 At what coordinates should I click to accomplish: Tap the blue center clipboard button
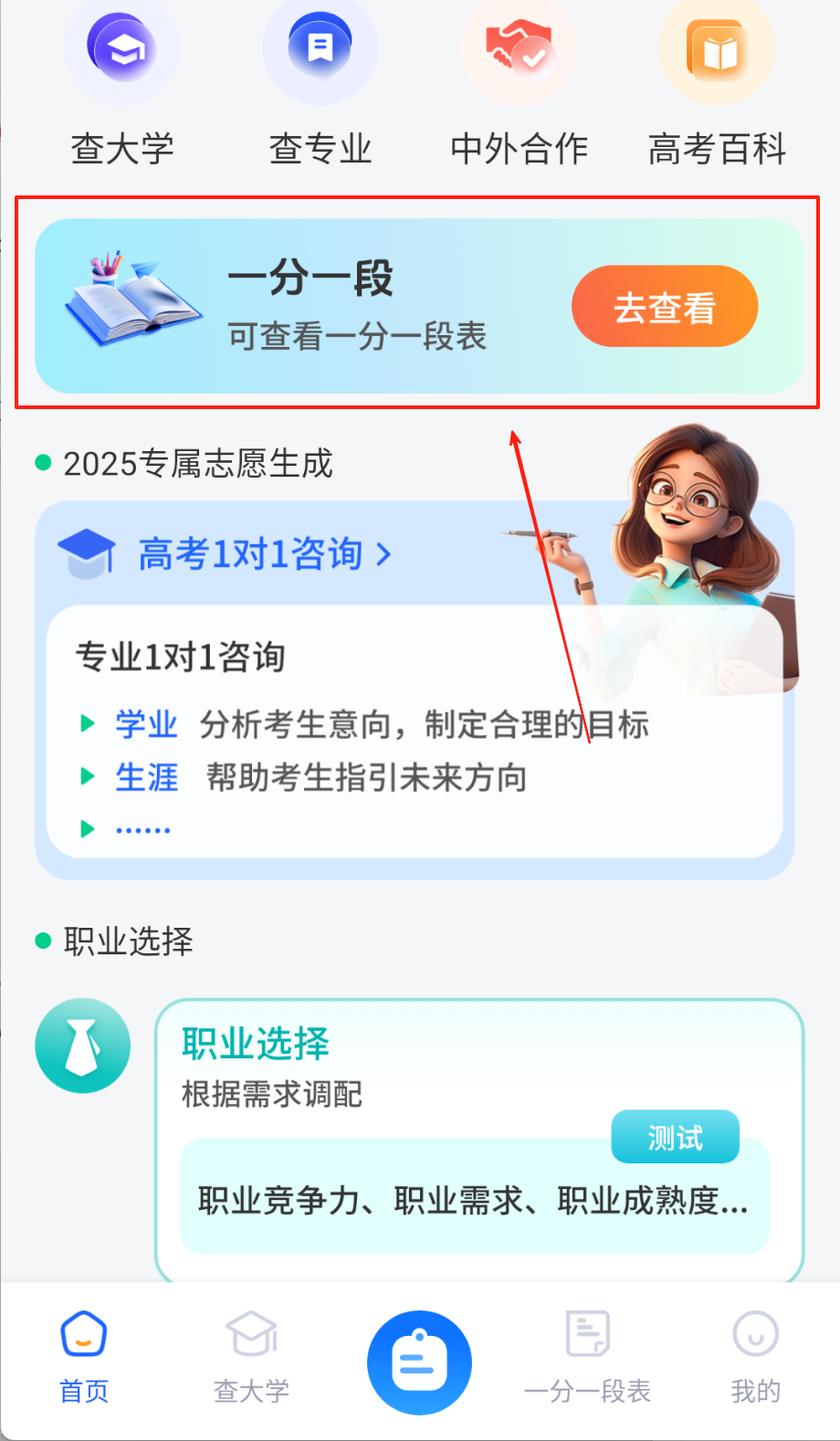[x=419, y=1362]
